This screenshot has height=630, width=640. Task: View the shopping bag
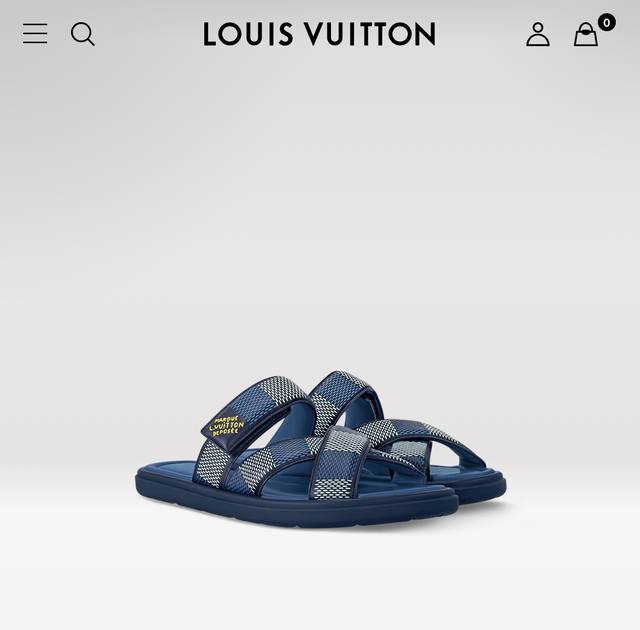click(586, 35)
